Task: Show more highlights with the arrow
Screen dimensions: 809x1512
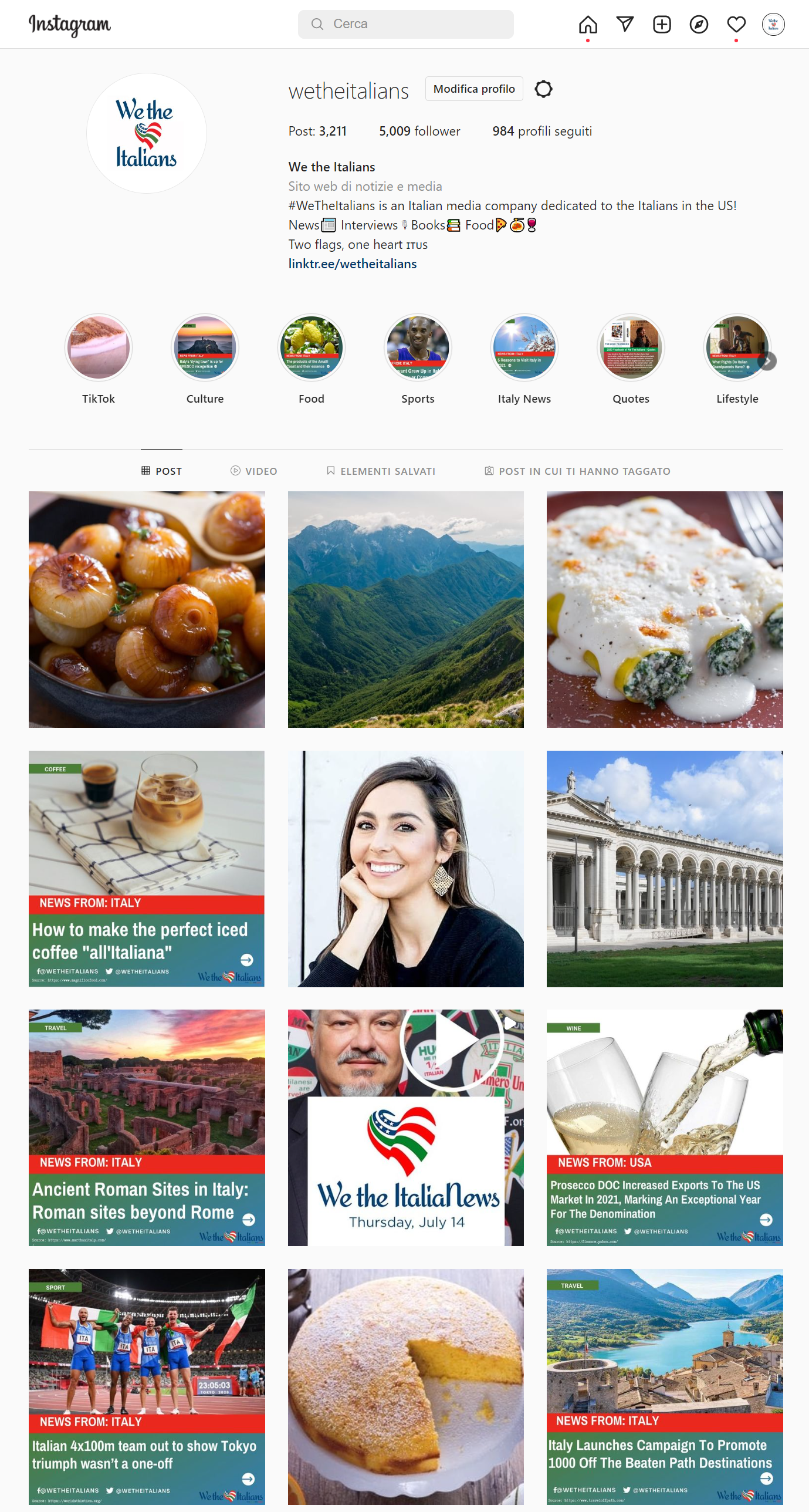Action: [x=767, y=361]
